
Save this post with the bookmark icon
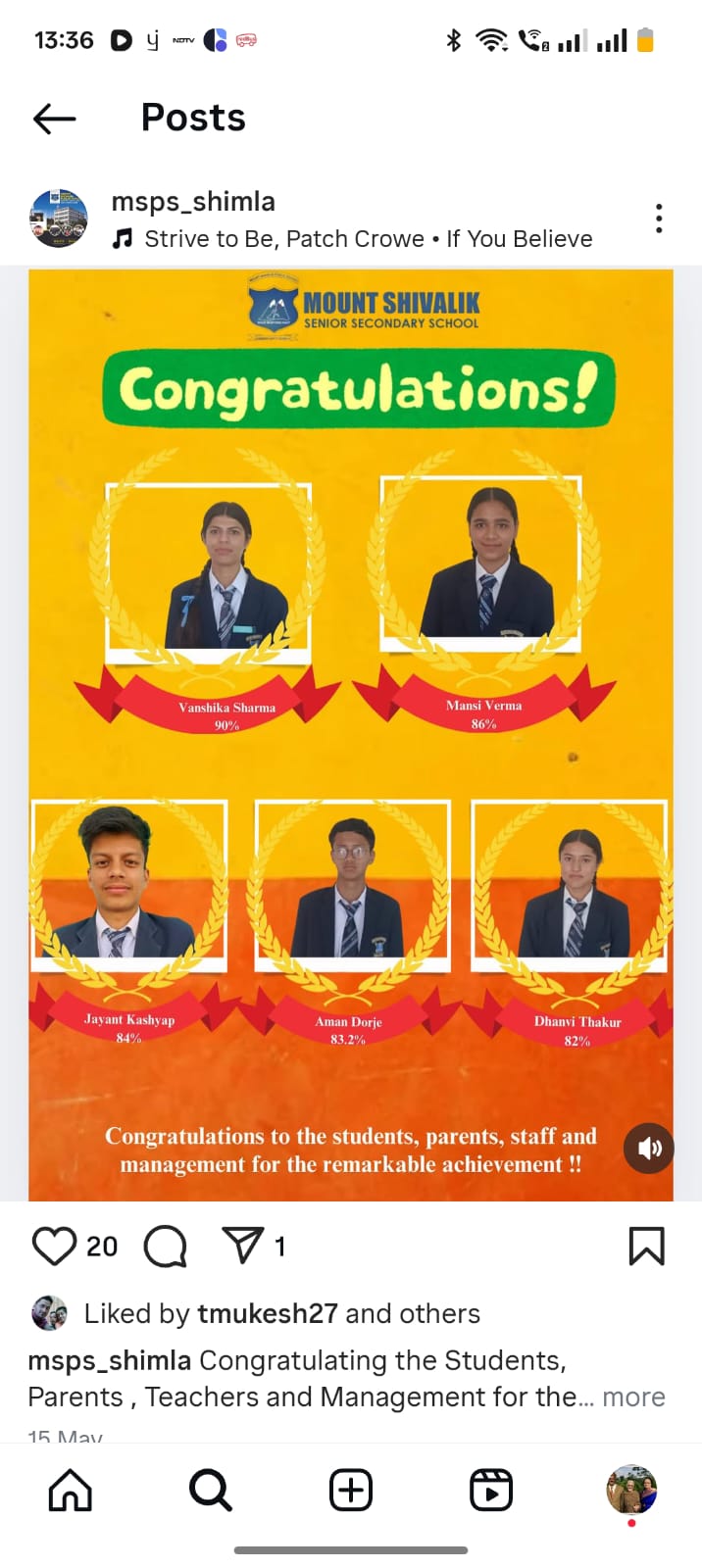(x=646, y=1247)
